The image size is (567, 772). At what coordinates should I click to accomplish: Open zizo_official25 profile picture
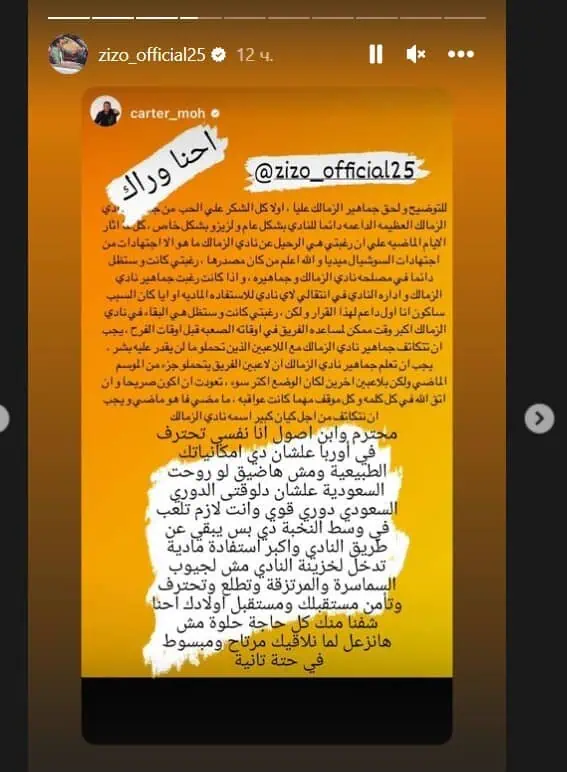point(68,54)
